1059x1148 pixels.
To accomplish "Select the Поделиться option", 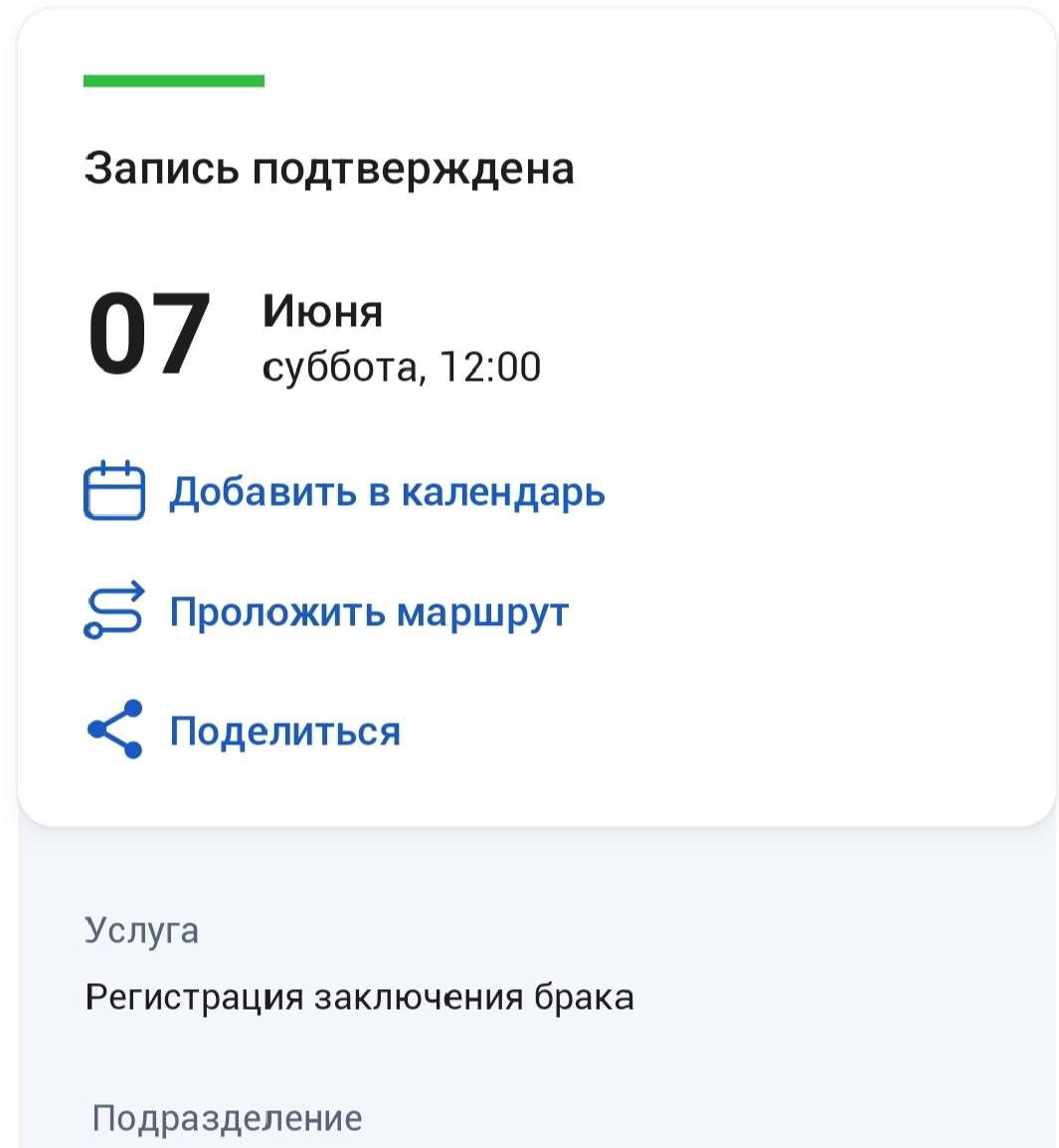I will coord(286,732).
